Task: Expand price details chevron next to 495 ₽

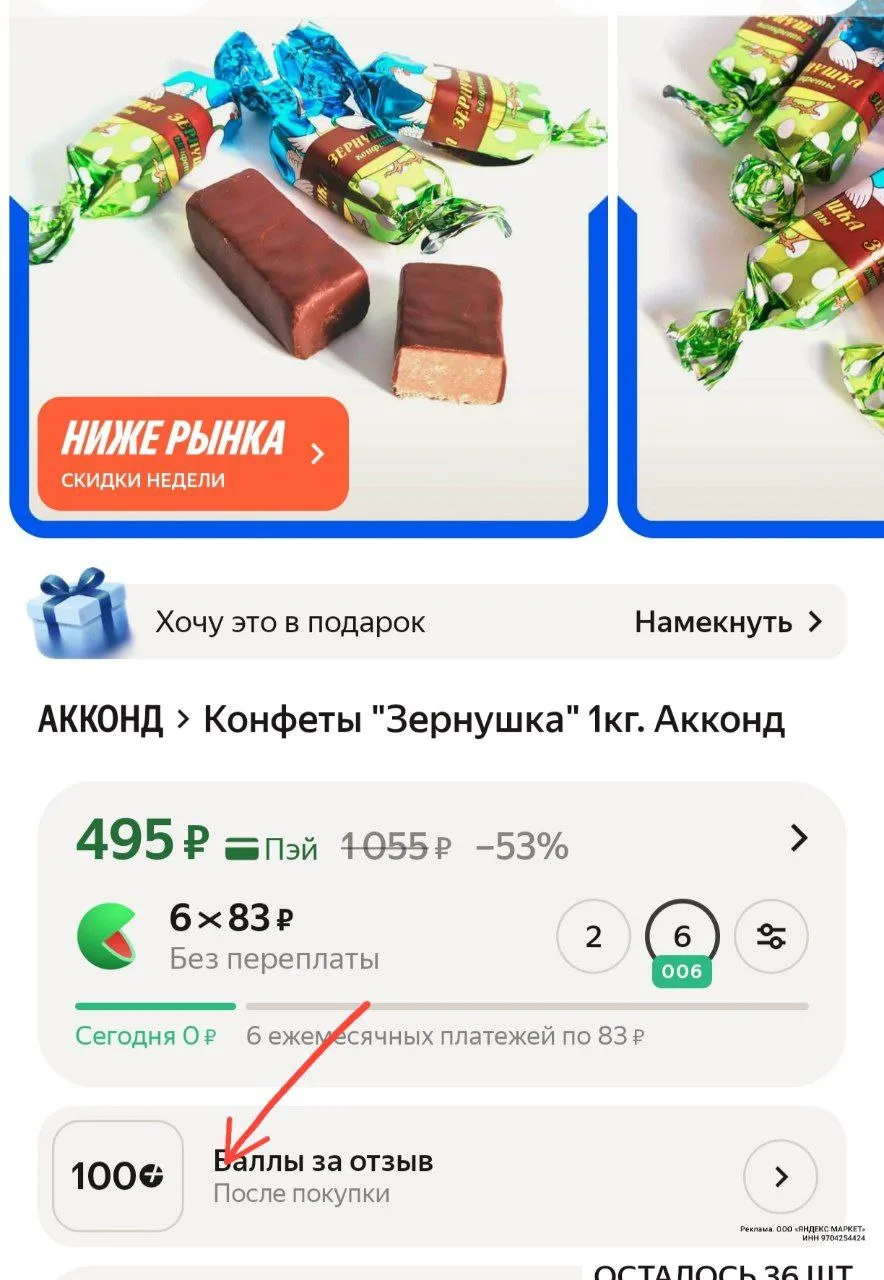Action: (x=798, y=838)
